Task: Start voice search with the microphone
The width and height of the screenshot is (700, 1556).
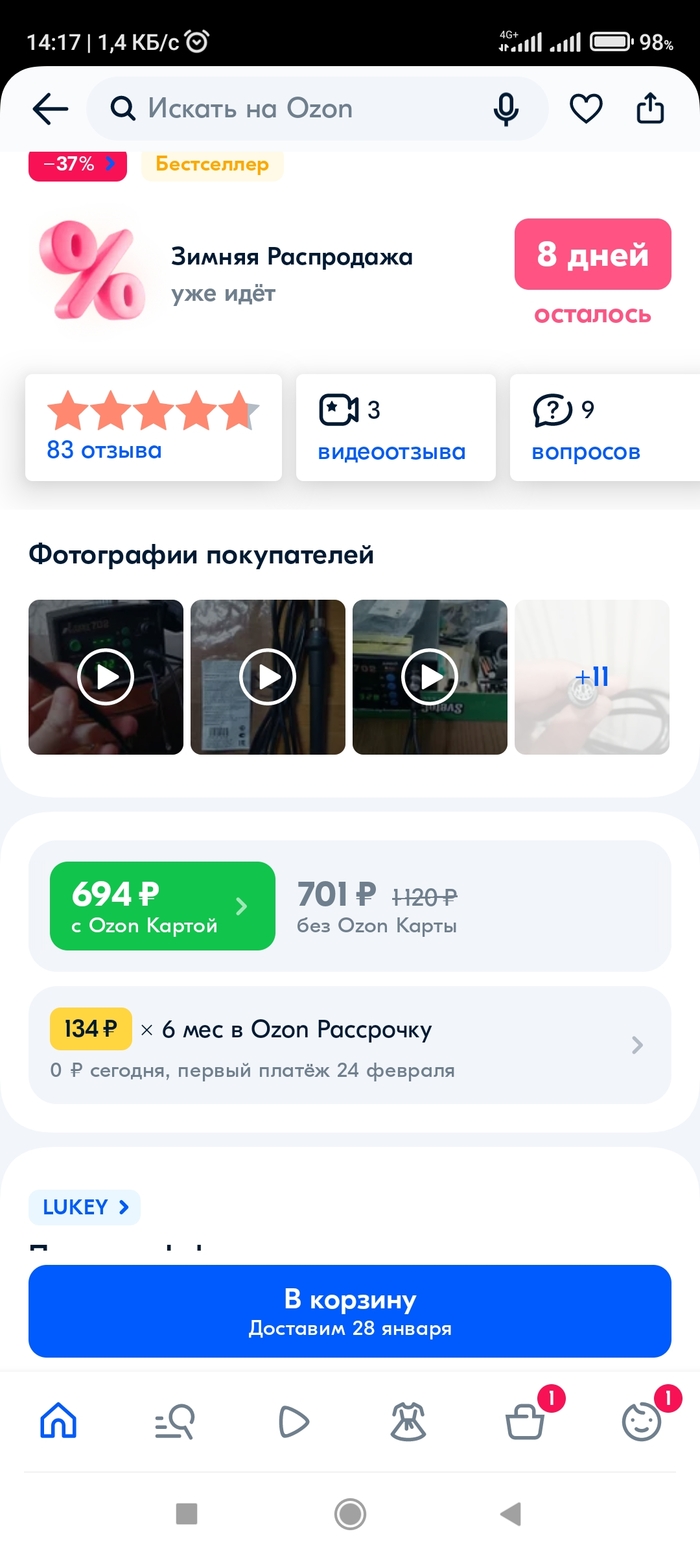Action: (x=506, y=109)
